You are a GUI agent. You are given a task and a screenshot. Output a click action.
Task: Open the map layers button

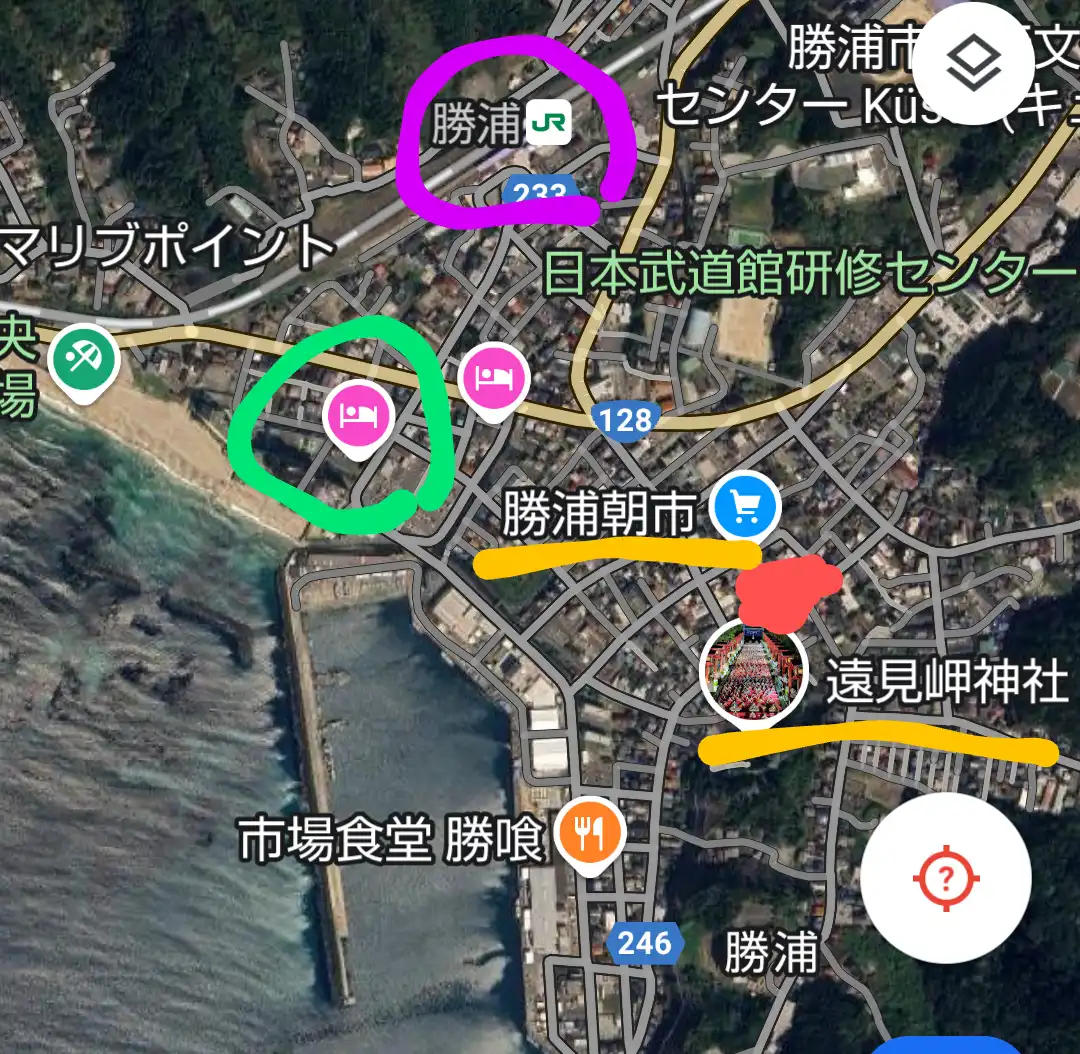[x=973, y=67]
